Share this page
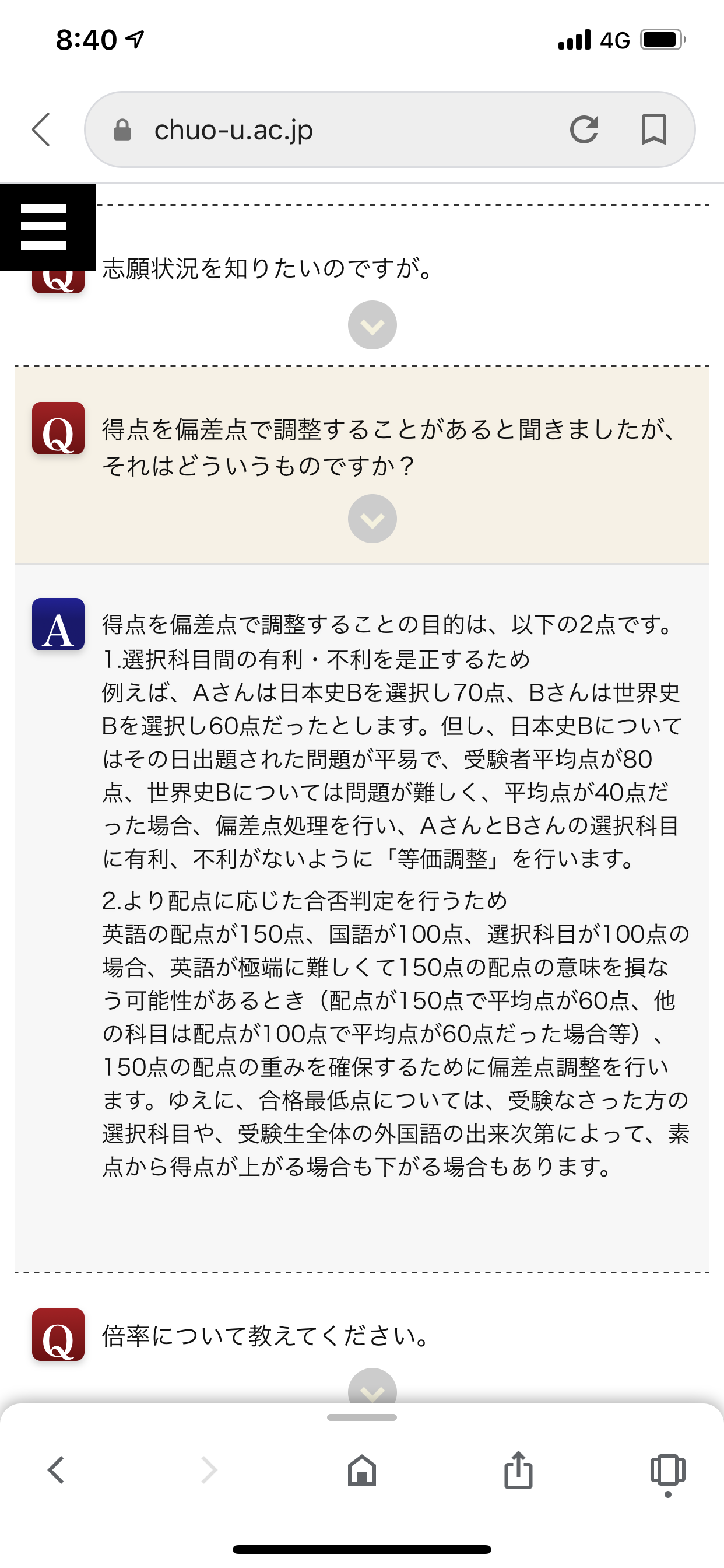Screen dimensions: 724x1568 point(518,1471)
